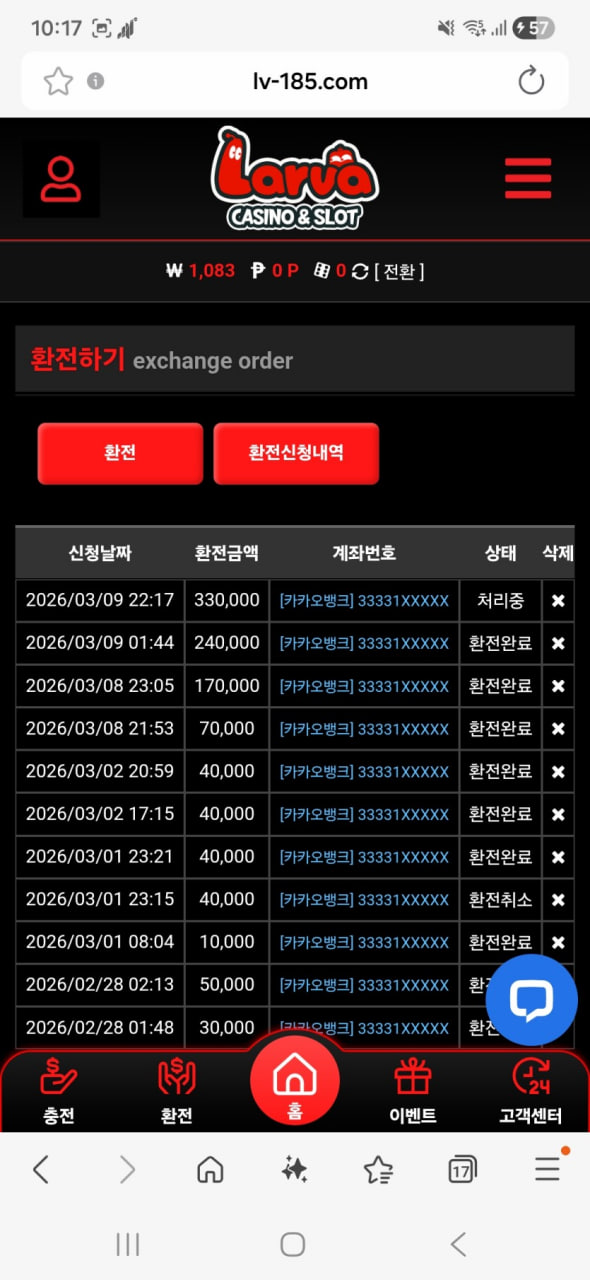Screen dimensions: 590x1280
Task: Remove the 2026/03/08 23:05 record
Action: pos(558,686)
